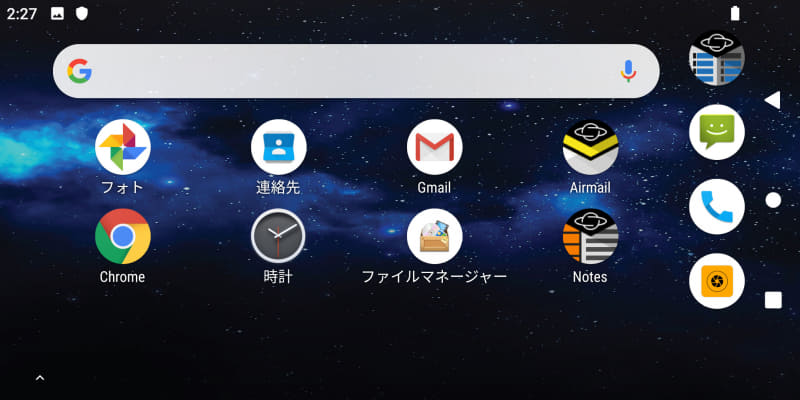This screenshot has height=400, width=800.
Task: Tap the system back button
Action: pos(772,100)
